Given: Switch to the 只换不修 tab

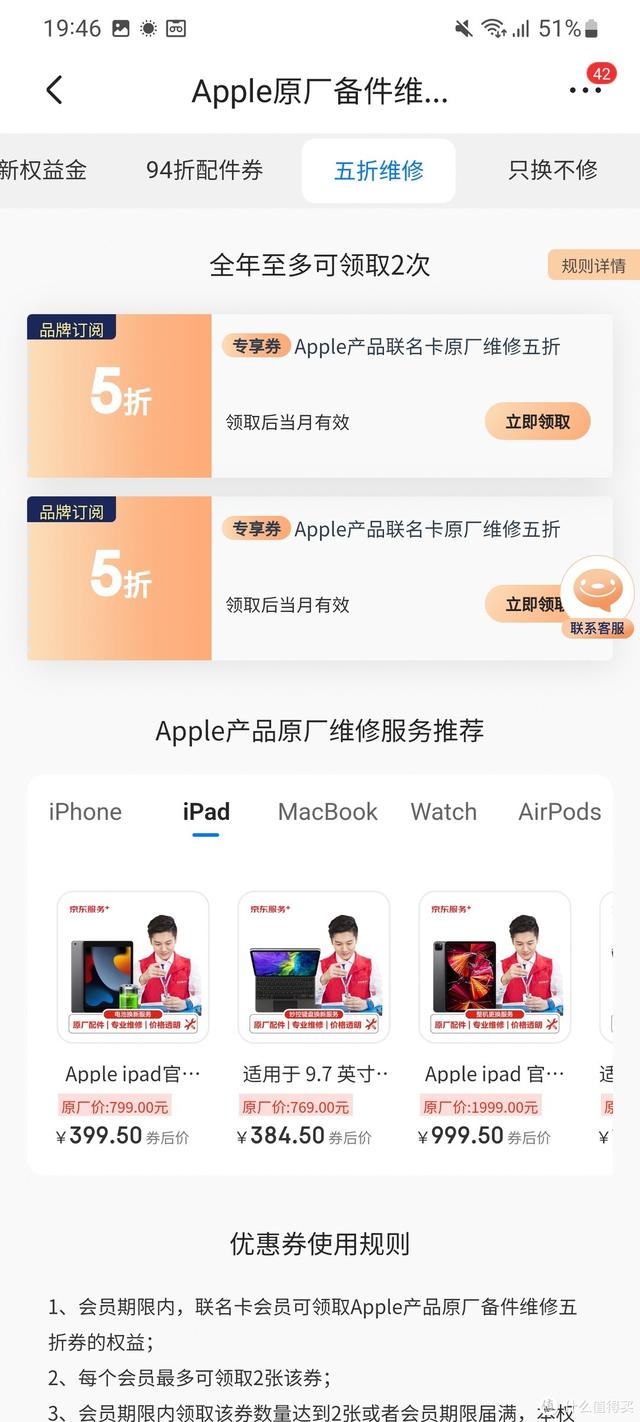Looking at the screenshot, I should pos(552,170).
